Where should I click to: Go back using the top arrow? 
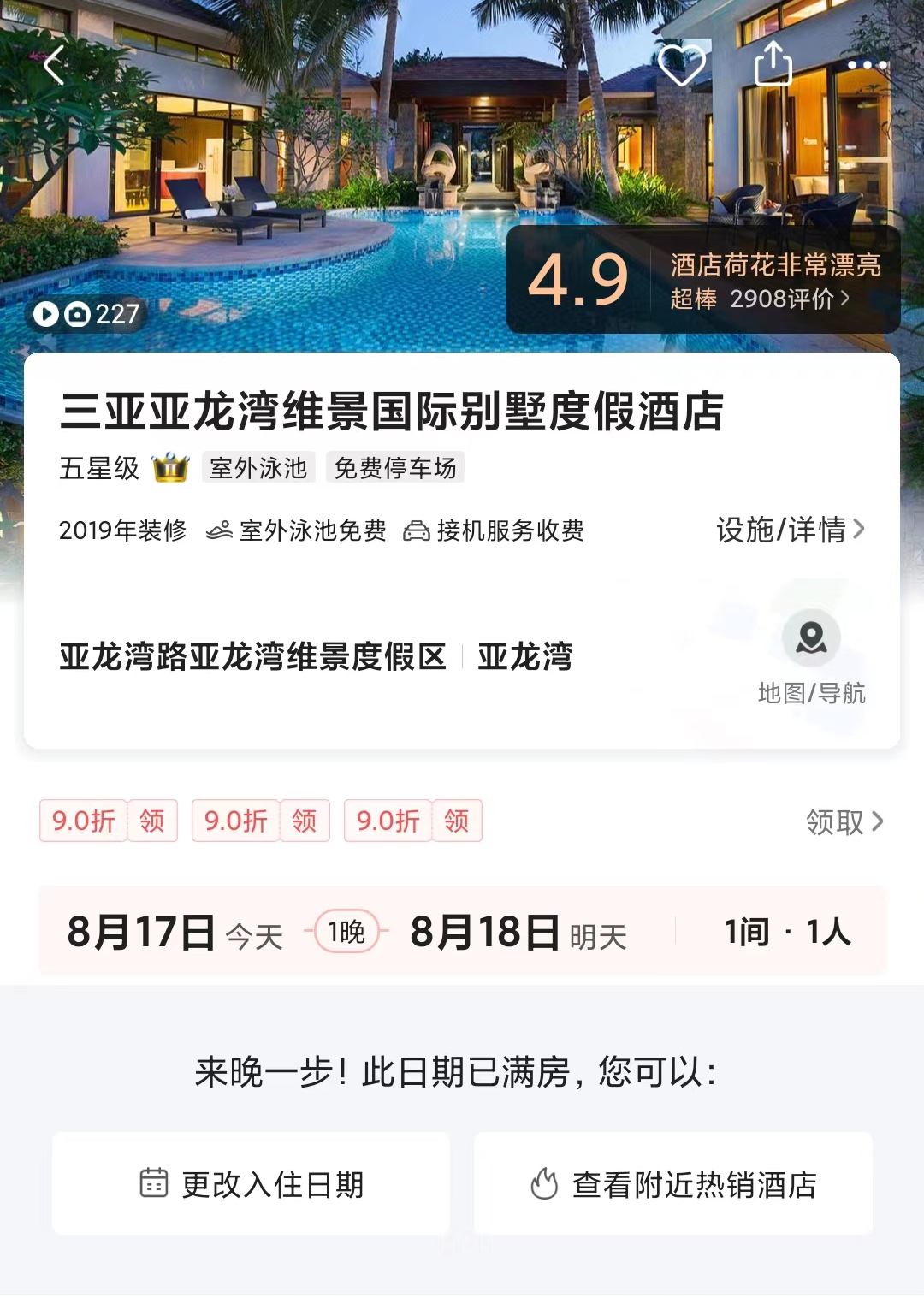tap(55, 65)
